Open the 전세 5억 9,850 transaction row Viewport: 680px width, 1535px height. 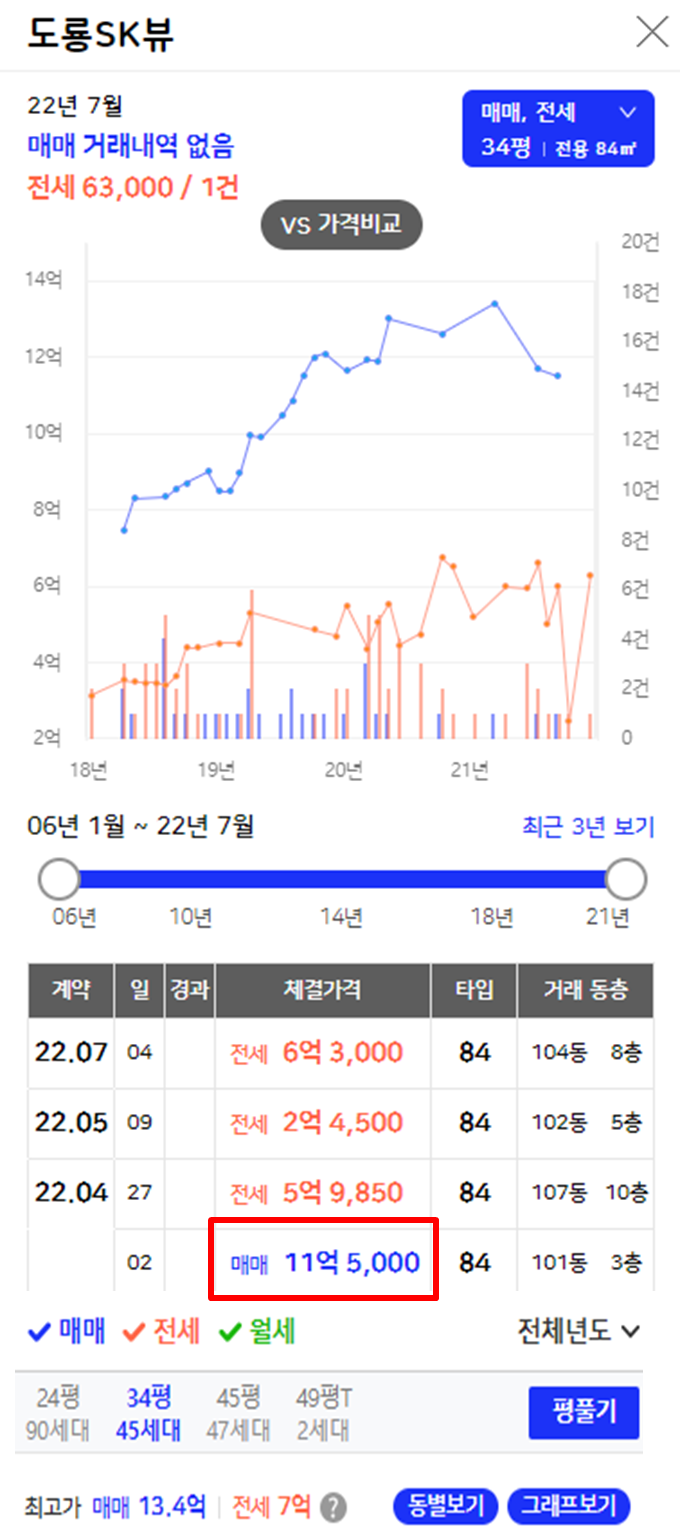tap(340, 1193)
